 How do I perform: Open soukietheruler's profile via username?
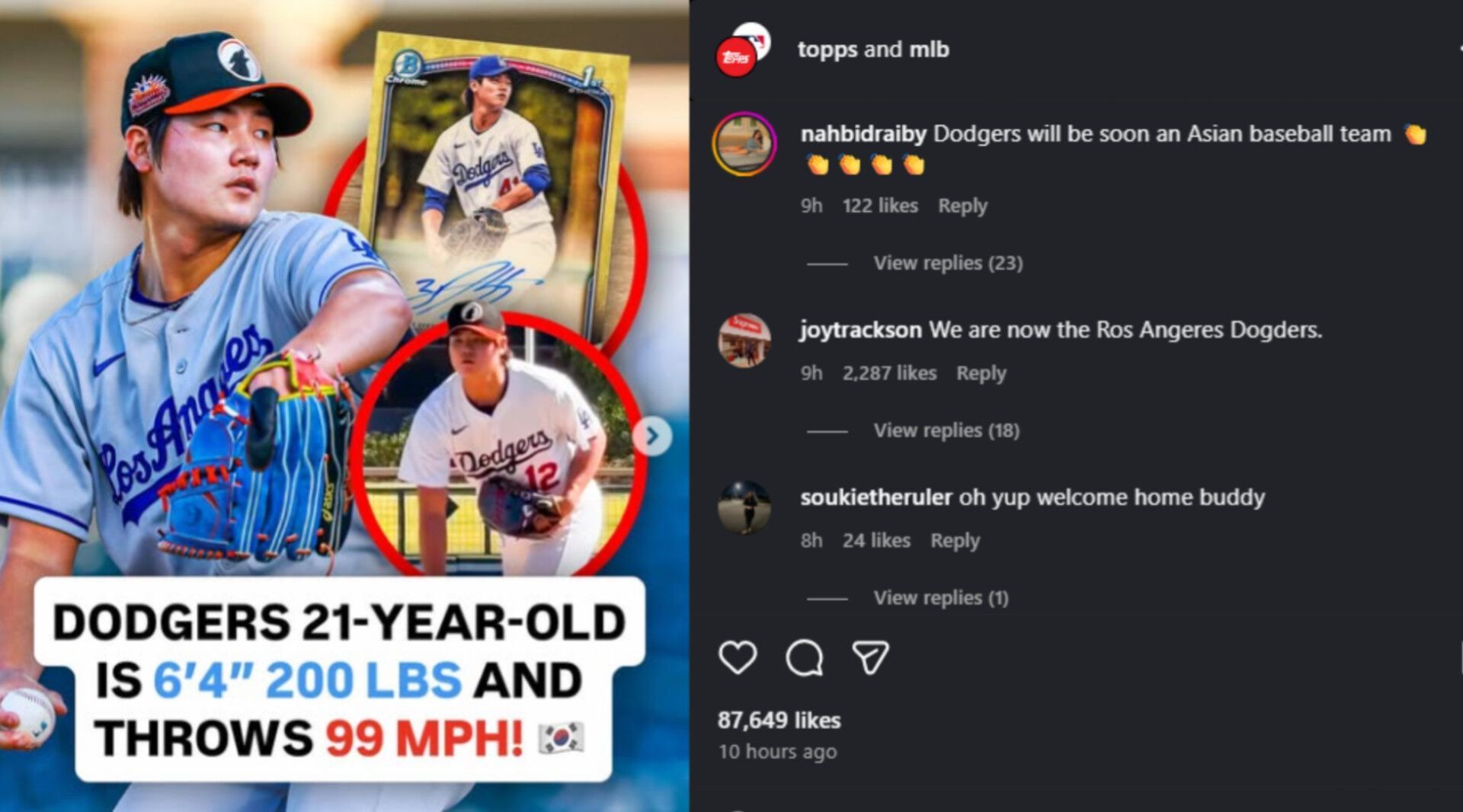pos(876,497)
